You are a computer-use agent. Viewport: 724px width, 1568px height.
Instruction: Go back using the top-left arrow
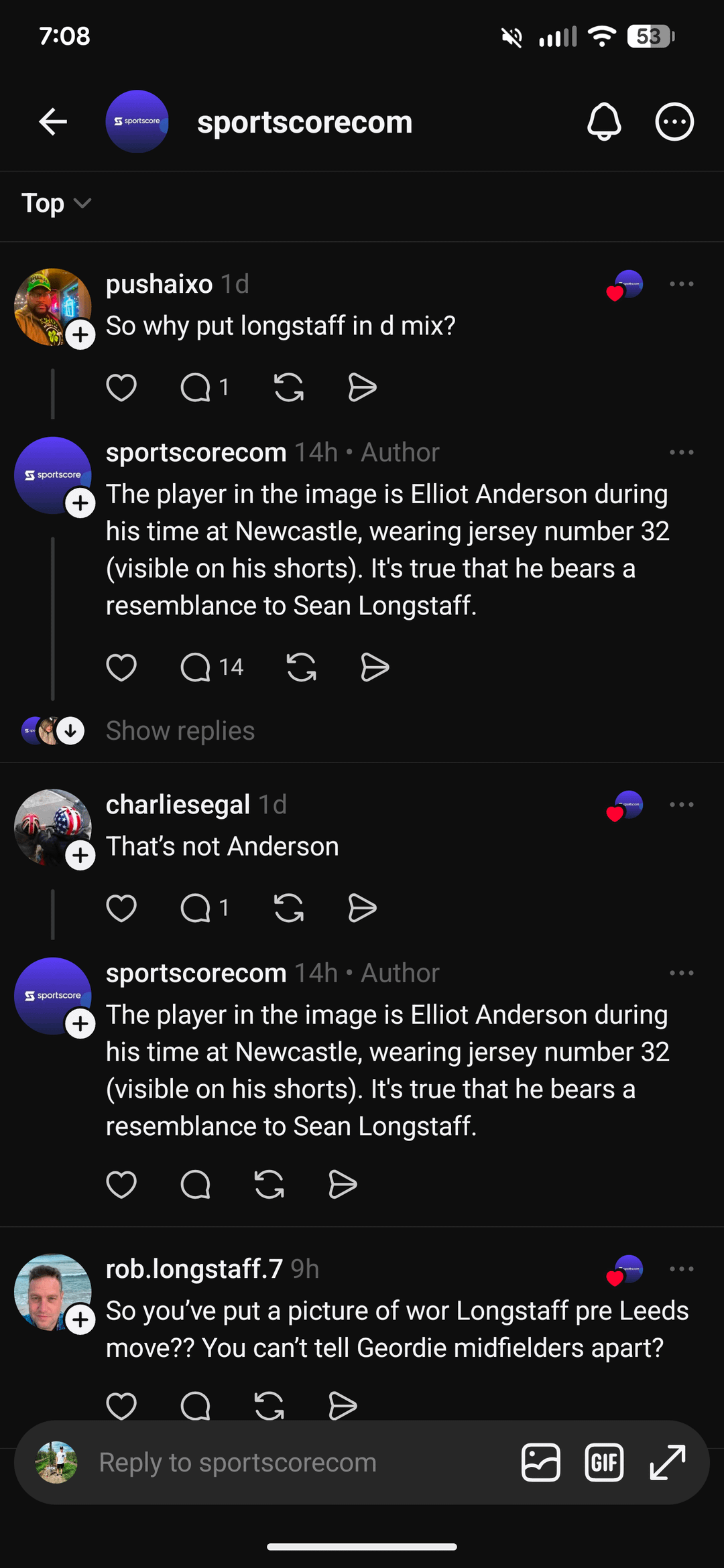click(x=53, y=122)
